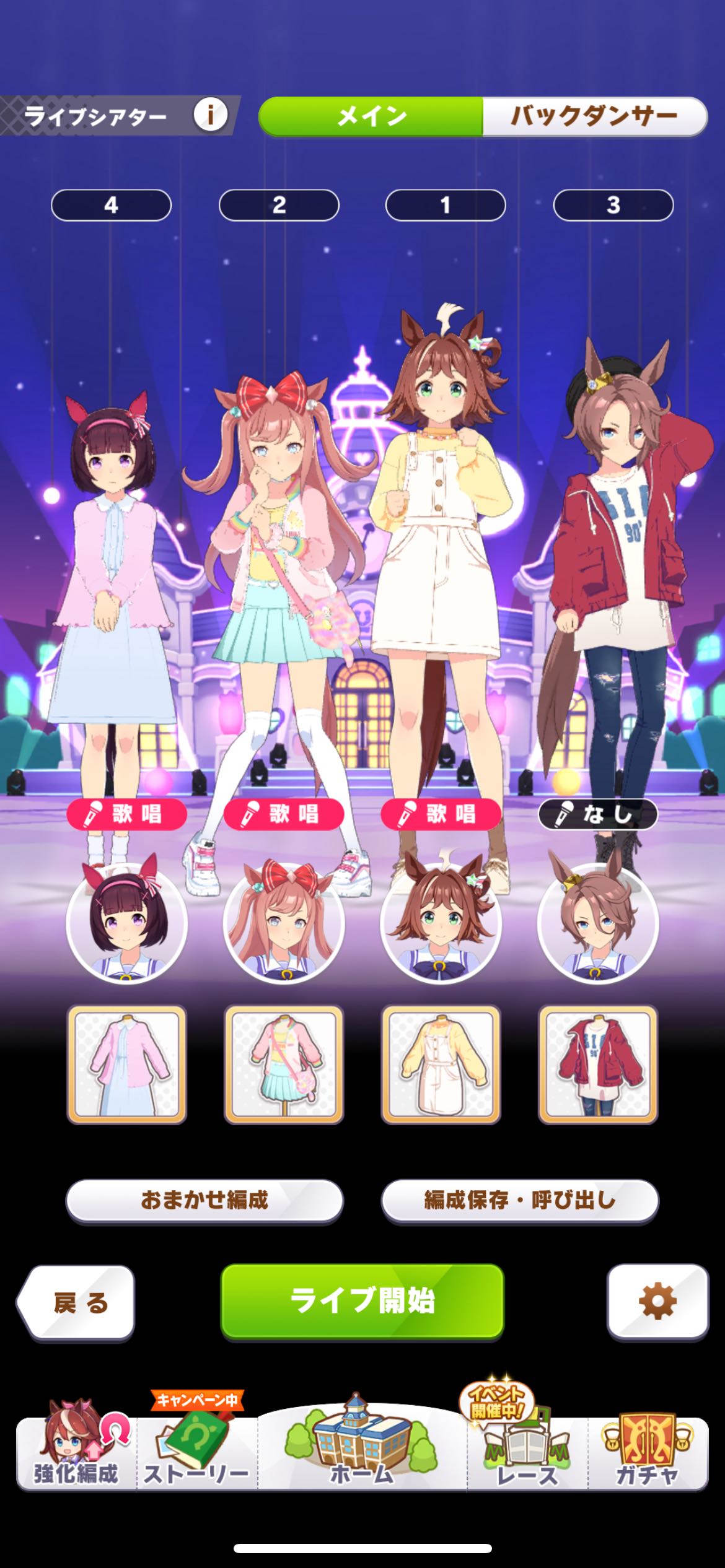This screenshot has height=1568, width=725.
Task: Tap position number 3 slot
Action: coord(613,205)
